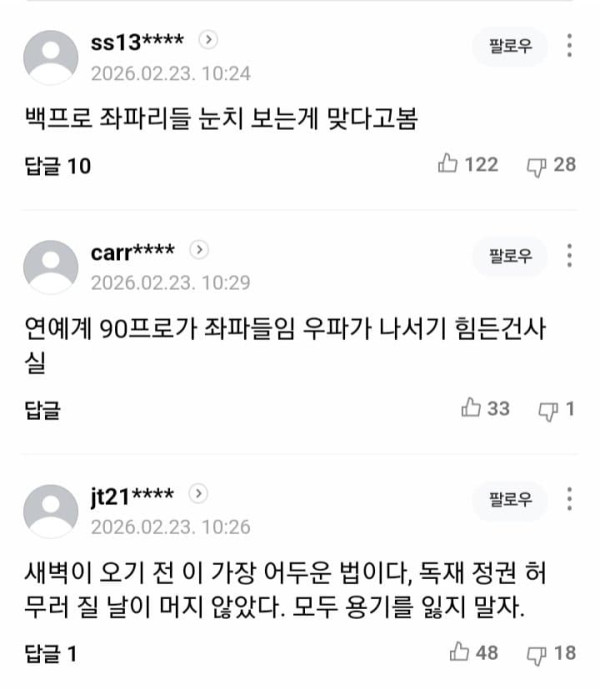
Task: Follow user jt21****
Action: [x=510, y=499]
